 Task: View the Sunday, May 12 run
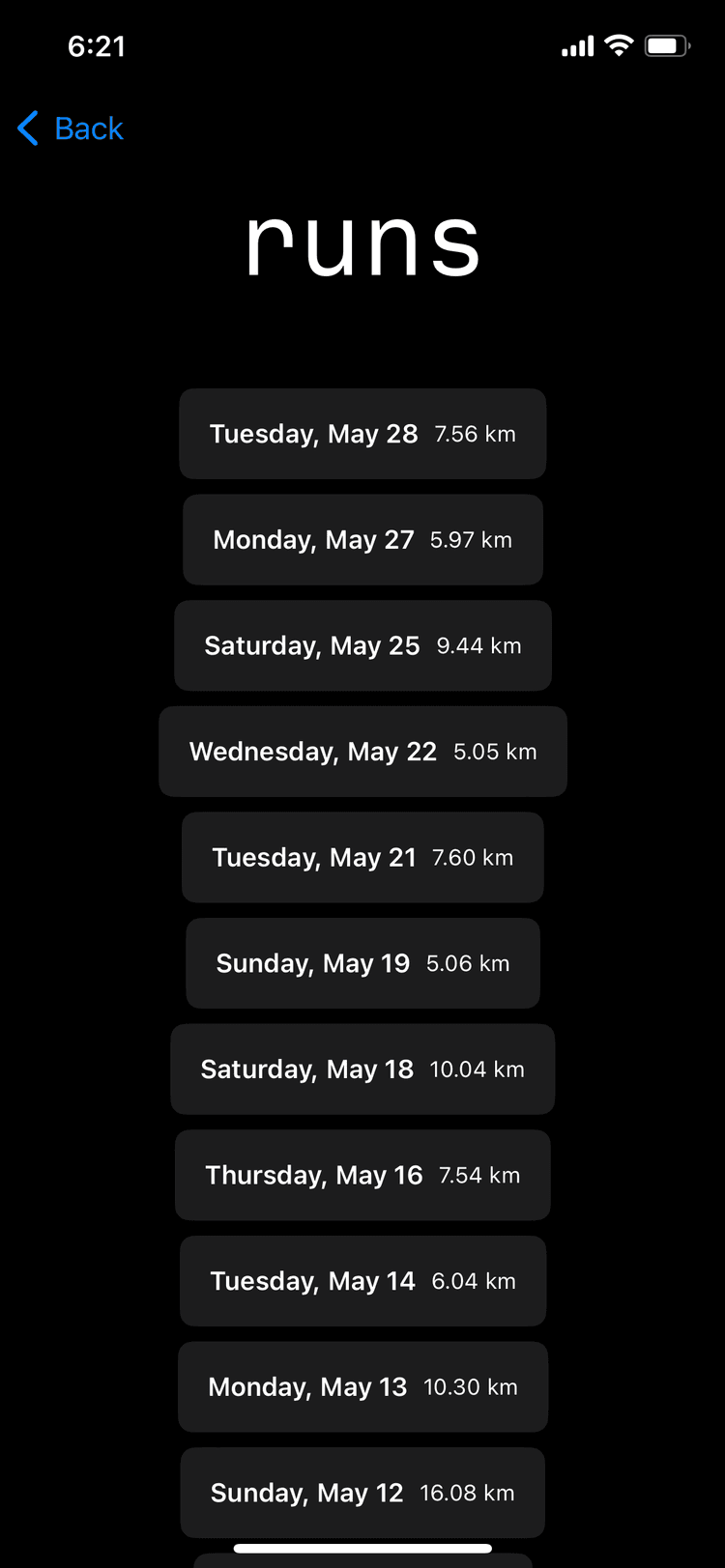(x=362, y=1491)
